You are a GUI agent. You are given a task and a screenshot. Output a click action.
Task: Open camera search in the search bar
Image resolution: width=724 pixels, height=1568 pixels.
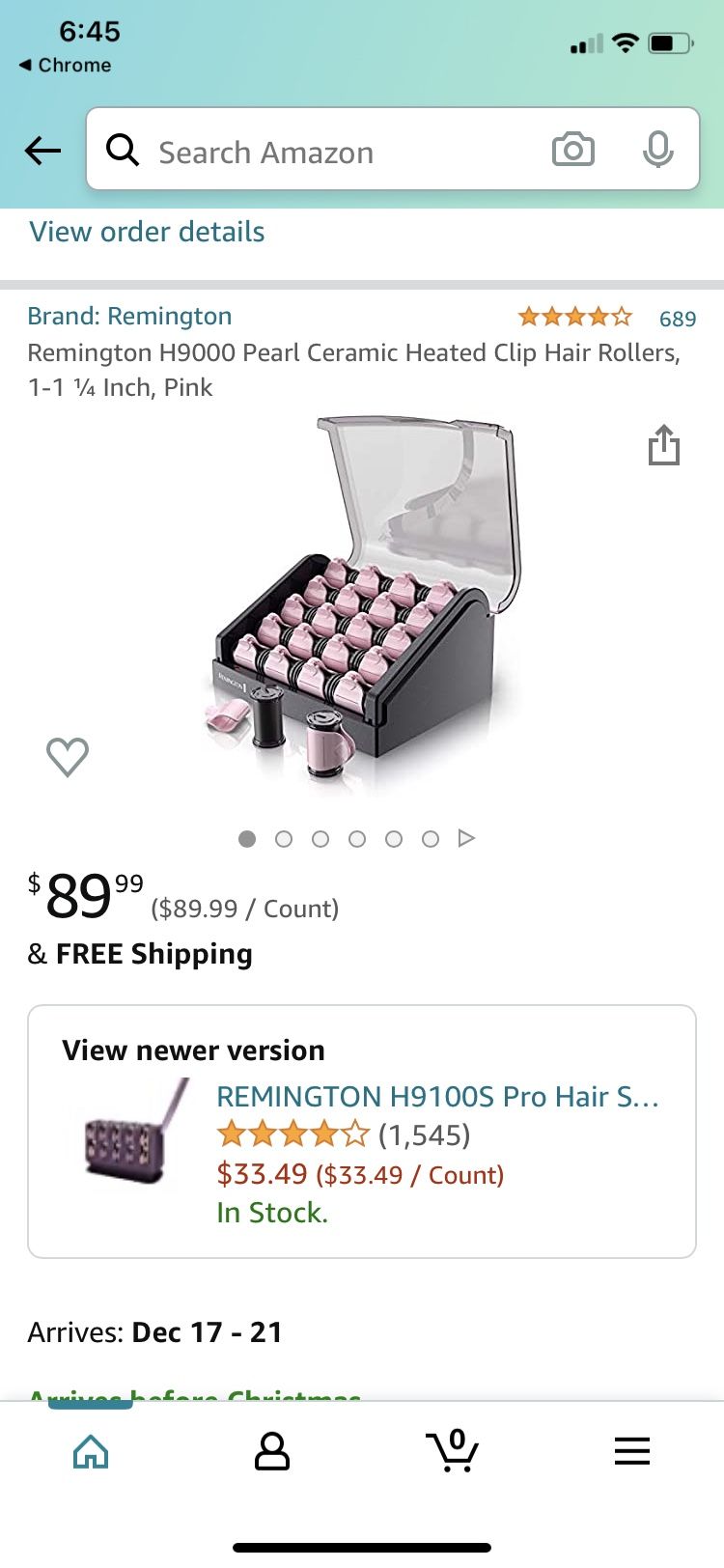point(572,150)
